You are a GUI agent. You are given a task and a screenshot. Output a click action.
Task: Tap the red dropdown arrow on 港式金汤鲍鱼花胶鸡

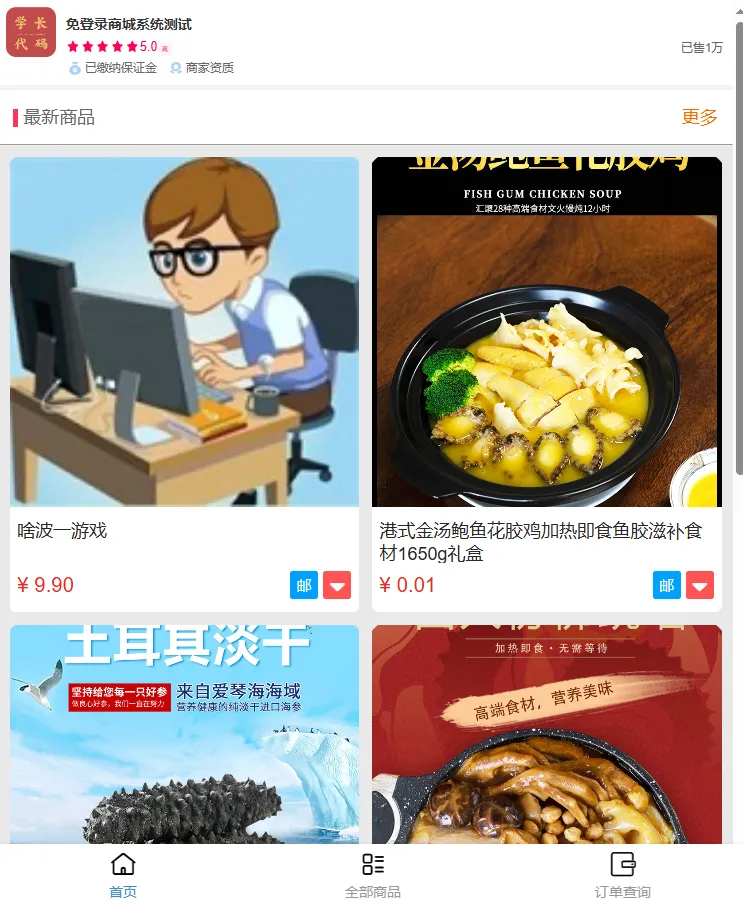(700, 585)
